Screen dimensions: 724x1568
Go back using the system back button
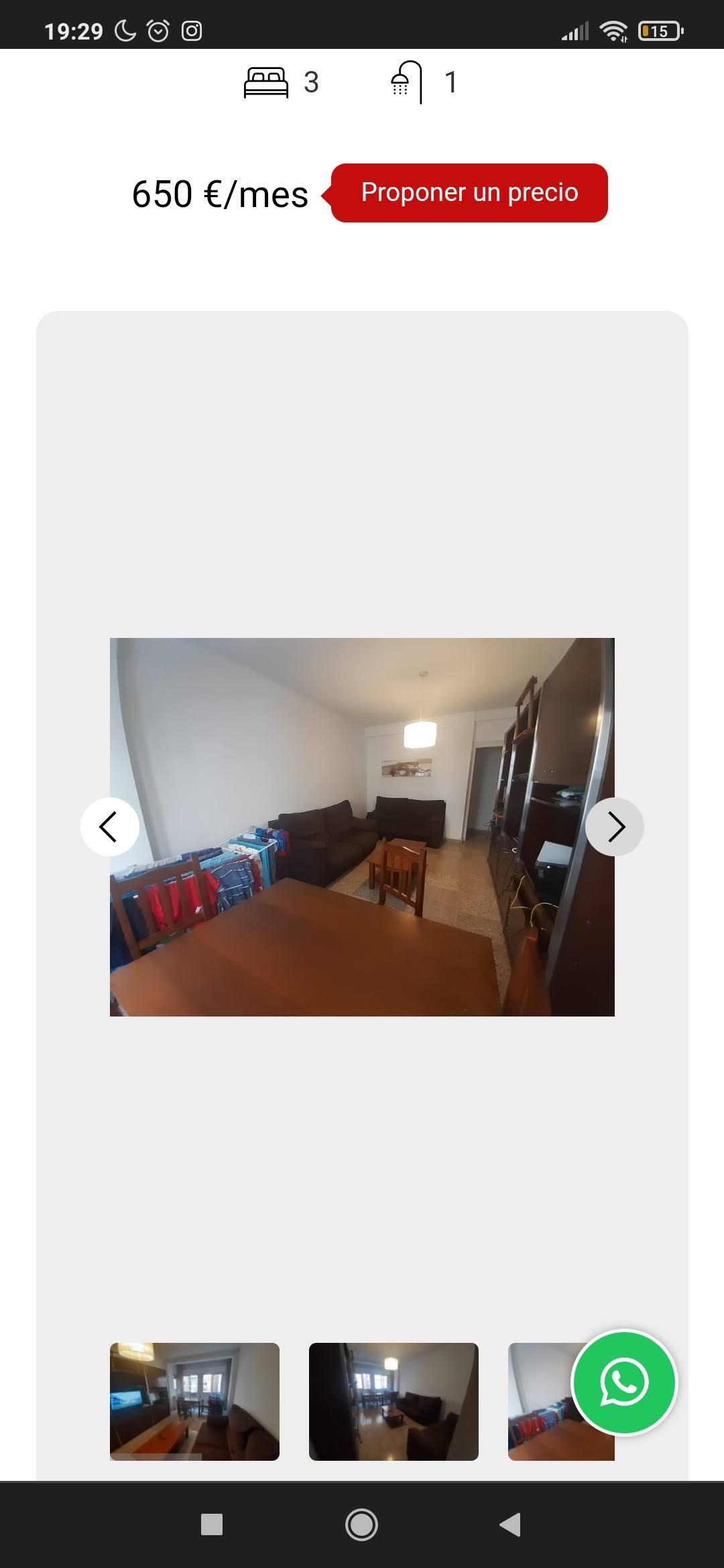[x=510, y=1524]
